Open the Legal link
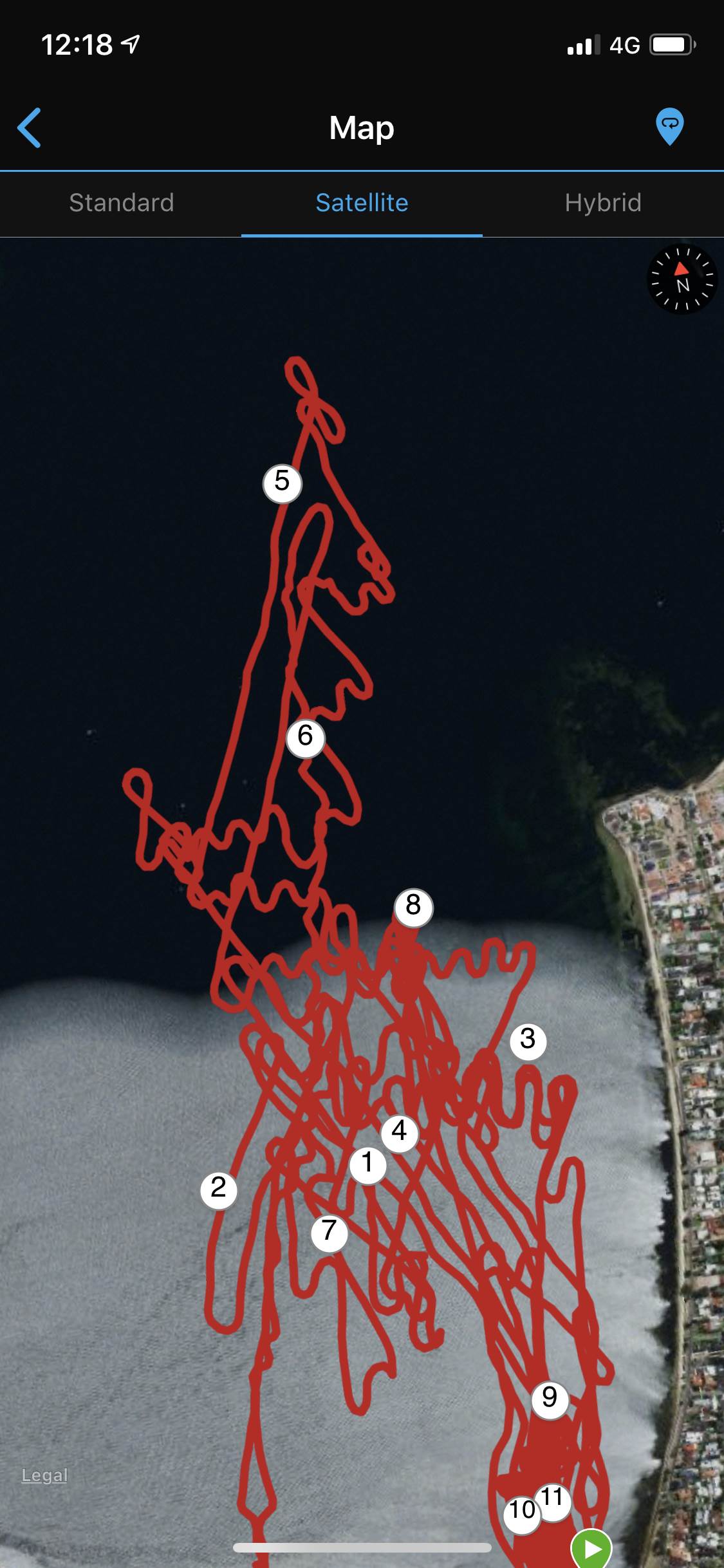724x1568 pixels. coord(44,1475)
